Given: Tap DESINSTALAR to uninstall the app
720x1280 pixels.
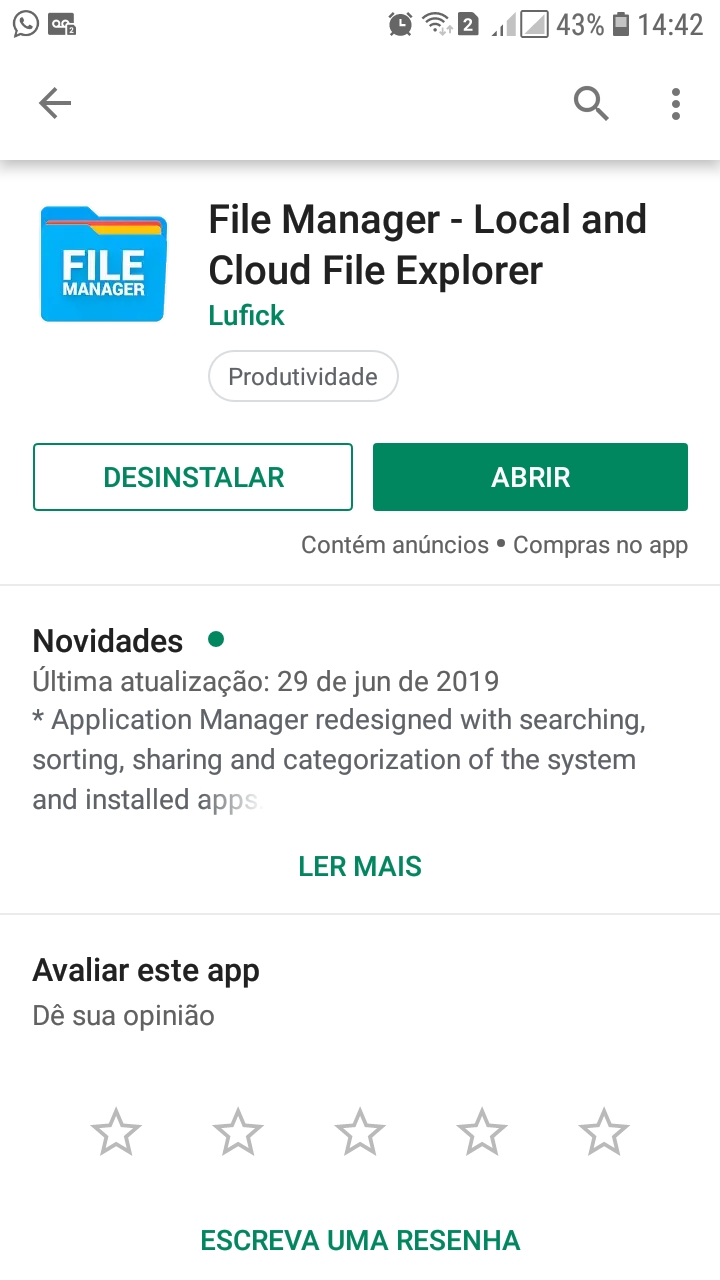Looking at the screenshot, I should pos(193,477).
